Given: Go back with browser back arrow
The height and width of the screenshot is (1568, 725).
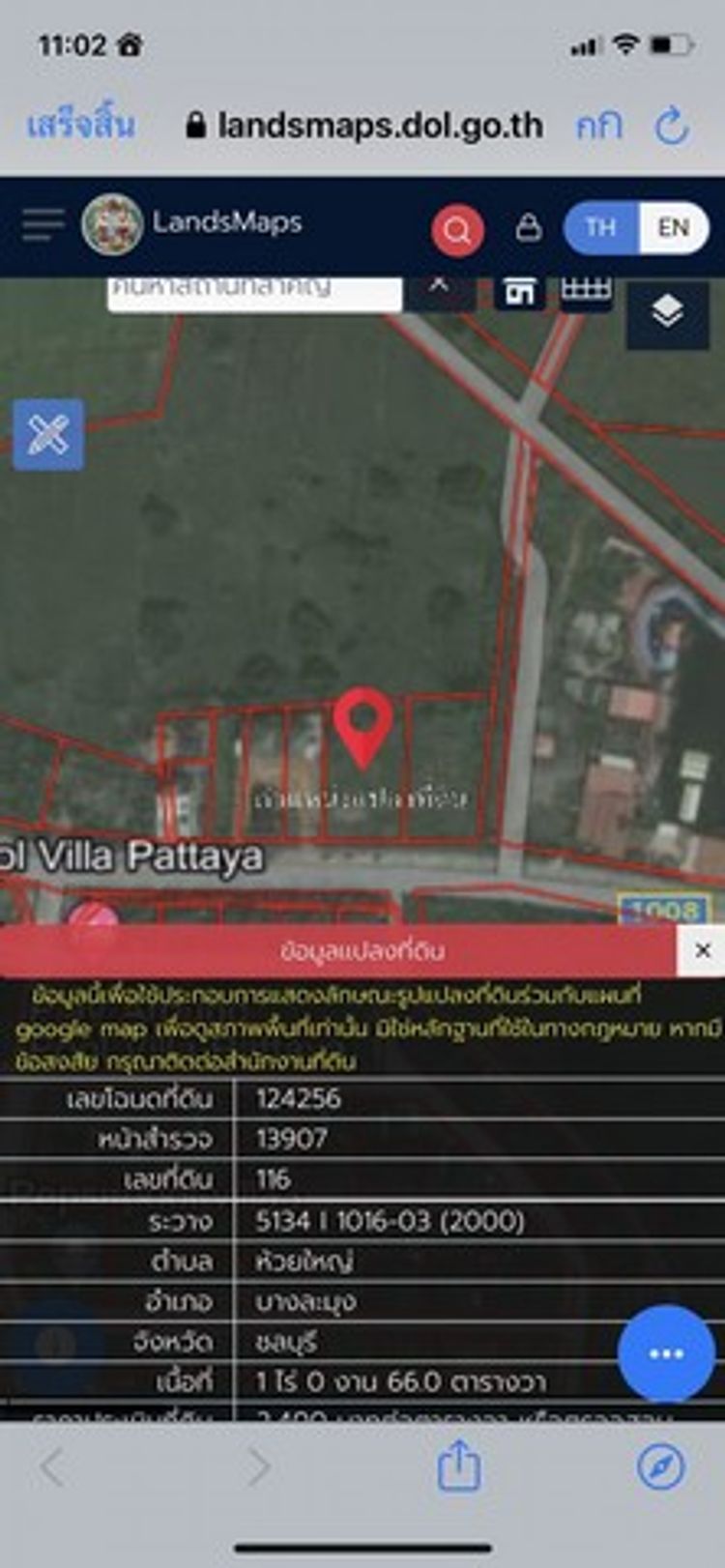Looking at the screenshot, I should tap(53, 1466).
